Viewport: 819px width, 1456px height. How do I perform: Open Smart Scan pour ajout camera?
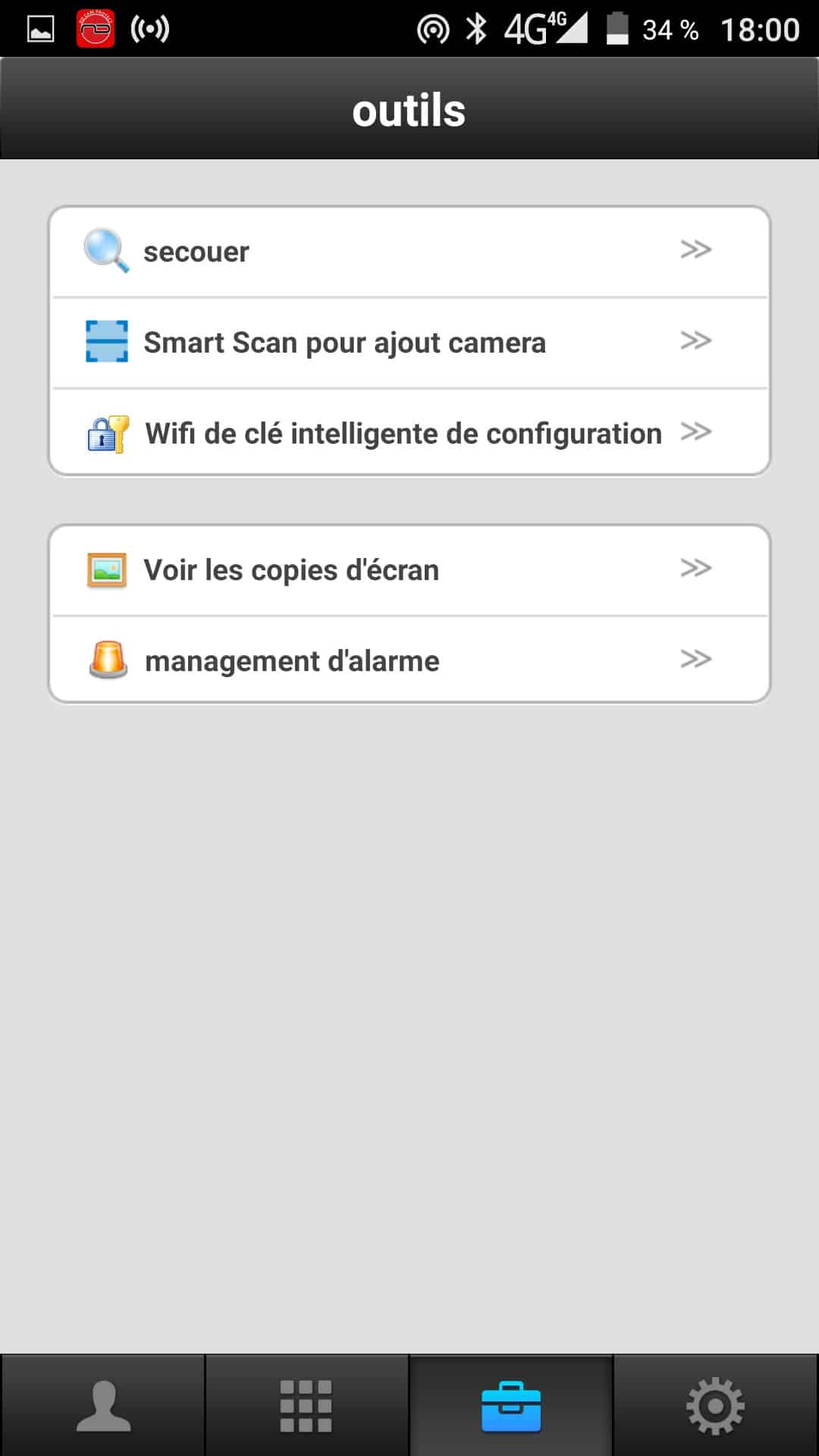tap(409, 343)
